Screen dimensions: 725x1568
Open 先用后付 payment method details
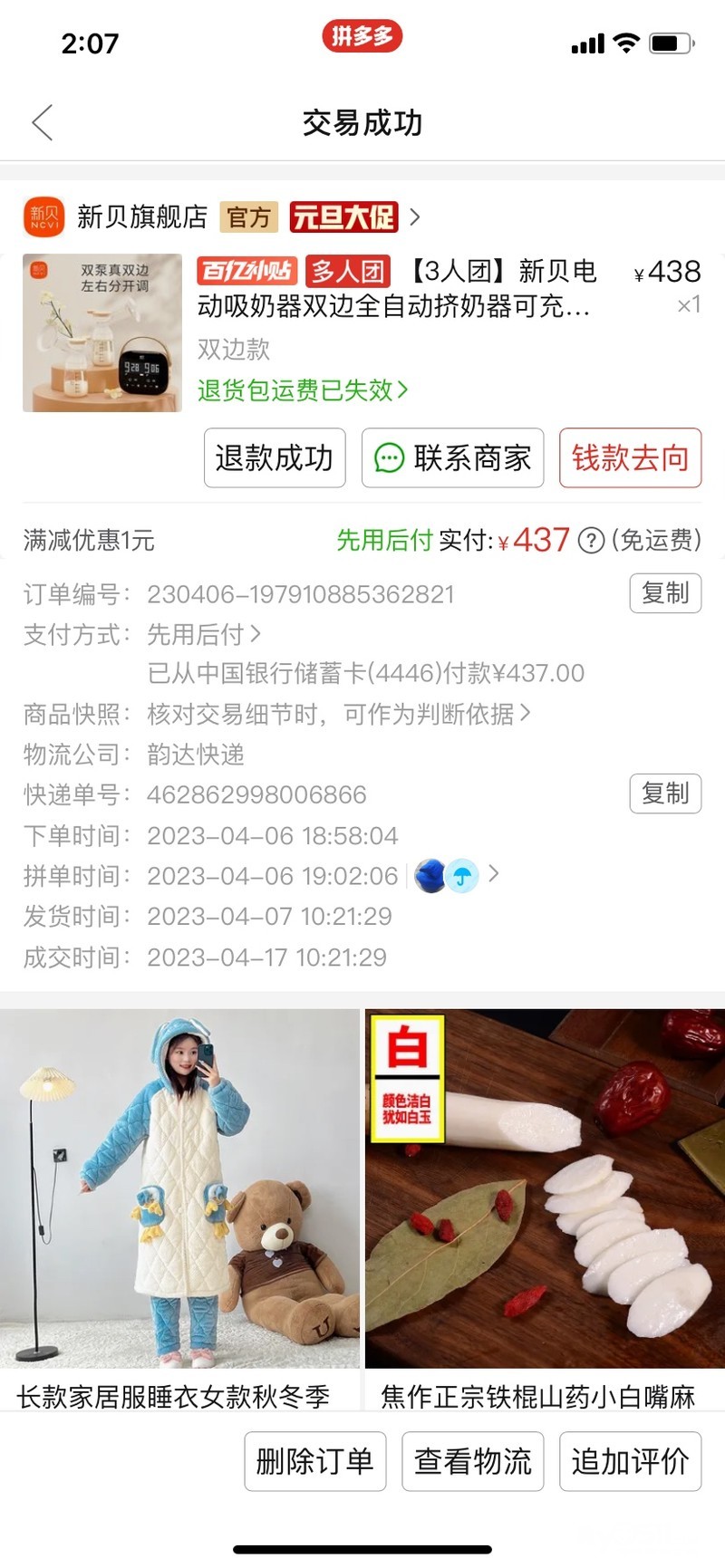(x=204, y=634)
